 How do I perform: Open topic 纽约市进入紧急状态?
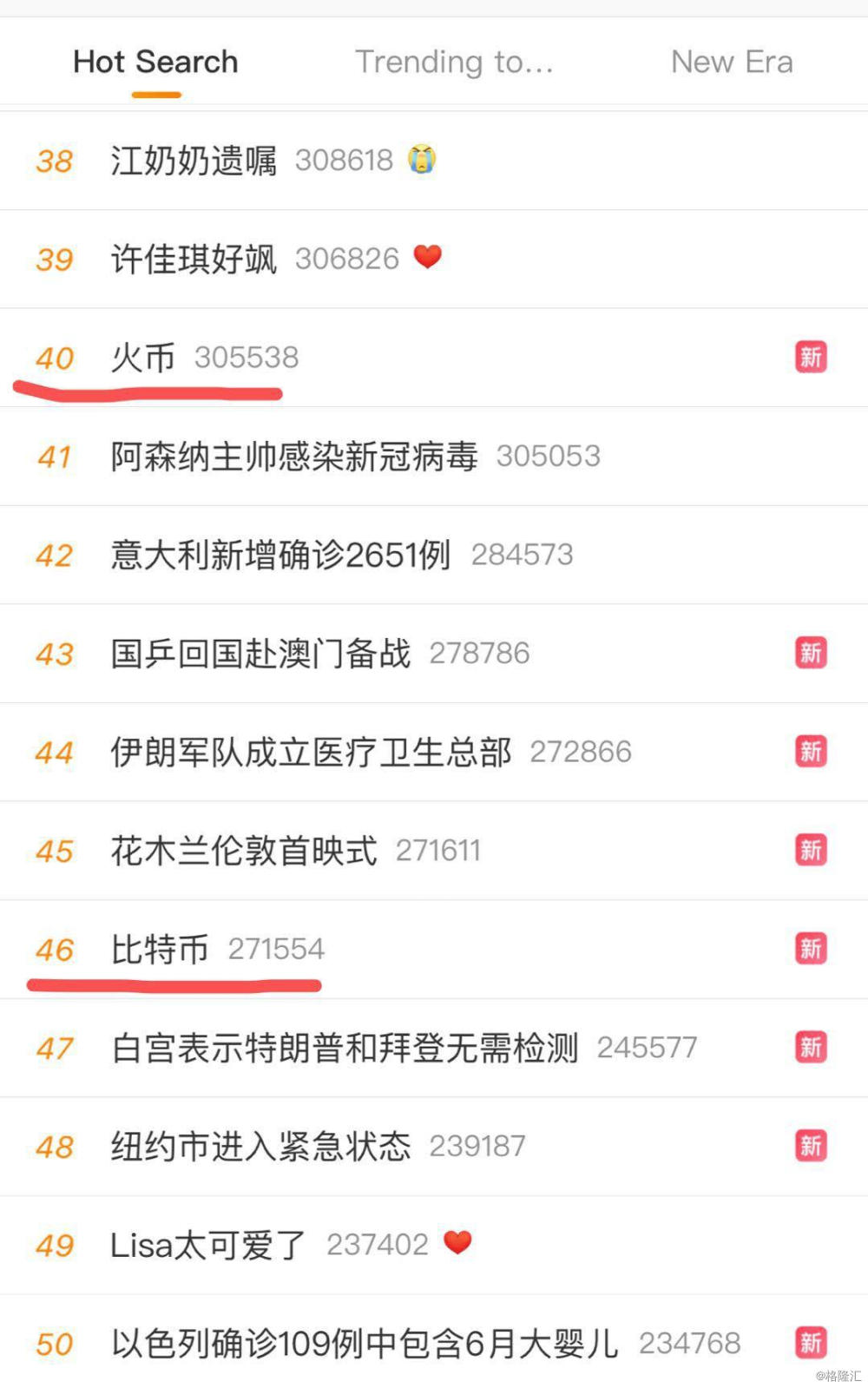pos(260,1147)
